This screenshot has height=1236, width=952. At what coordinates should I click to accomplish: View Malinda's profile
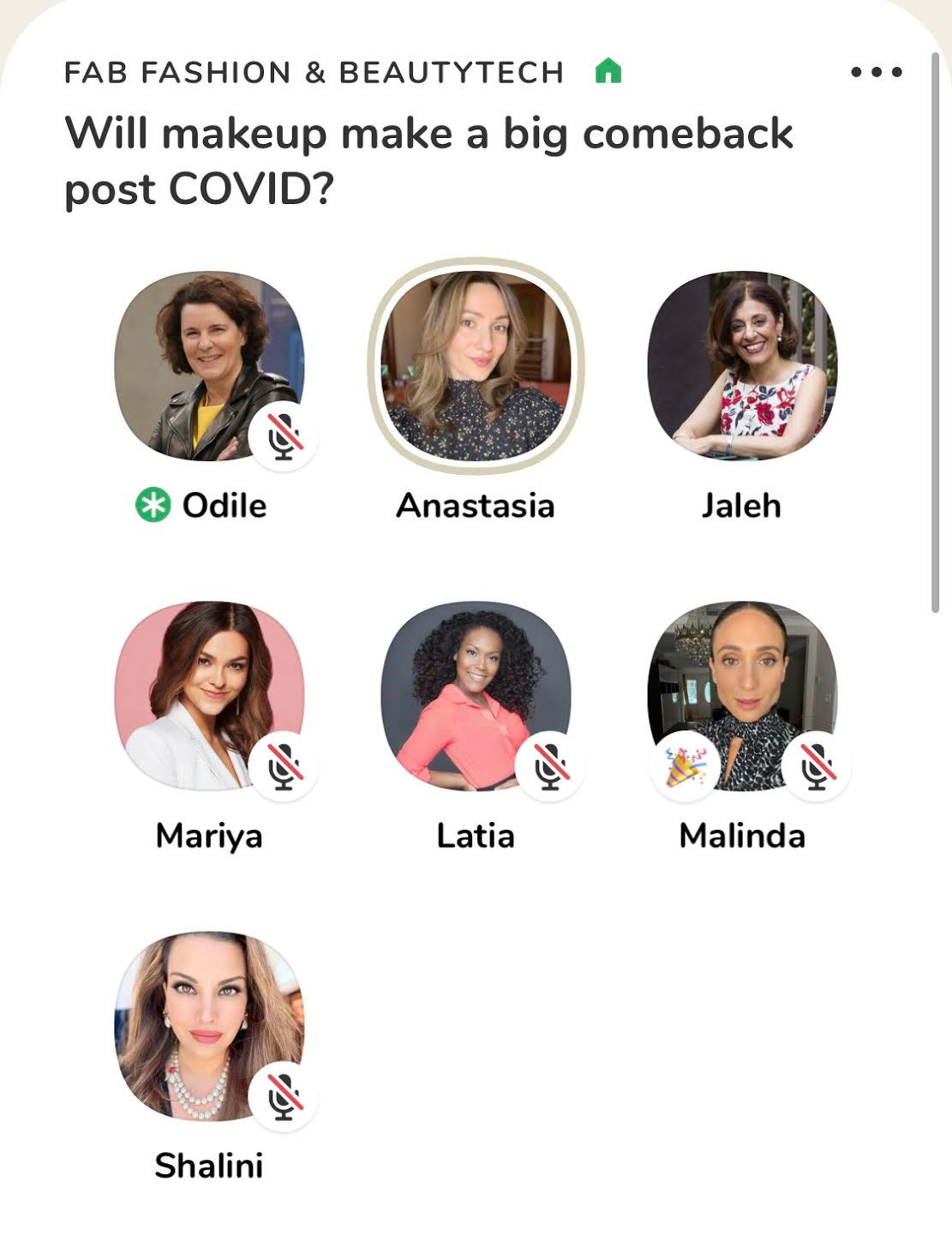pyautogui.click(x=742, y=695)
